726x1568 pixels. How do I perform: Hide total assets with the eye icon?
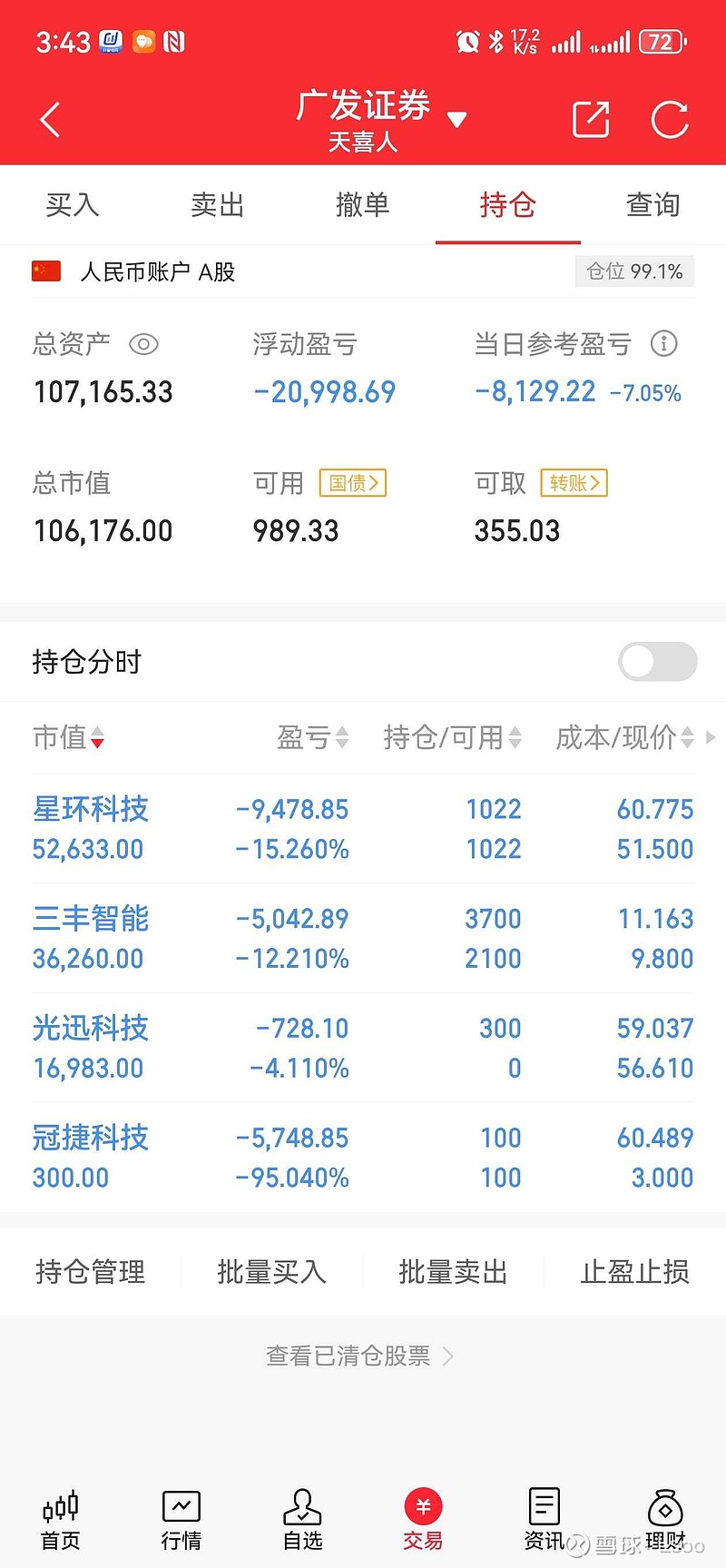[144, 345]
